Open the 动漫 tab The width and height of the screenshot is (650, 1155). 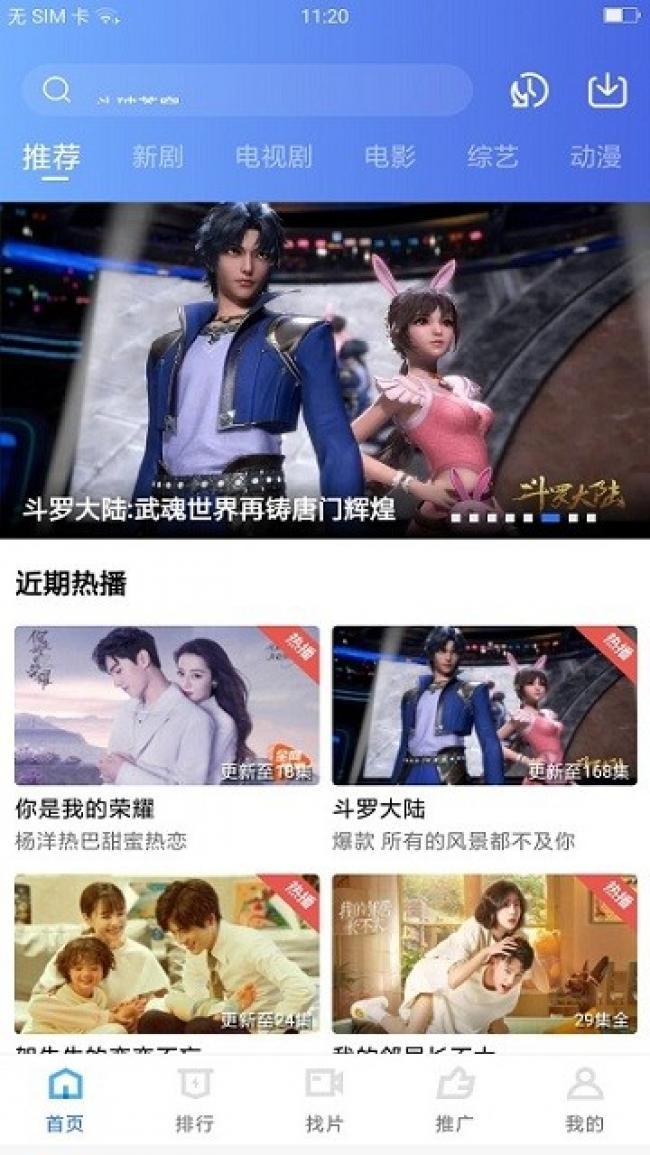click(x=595, y=156)
